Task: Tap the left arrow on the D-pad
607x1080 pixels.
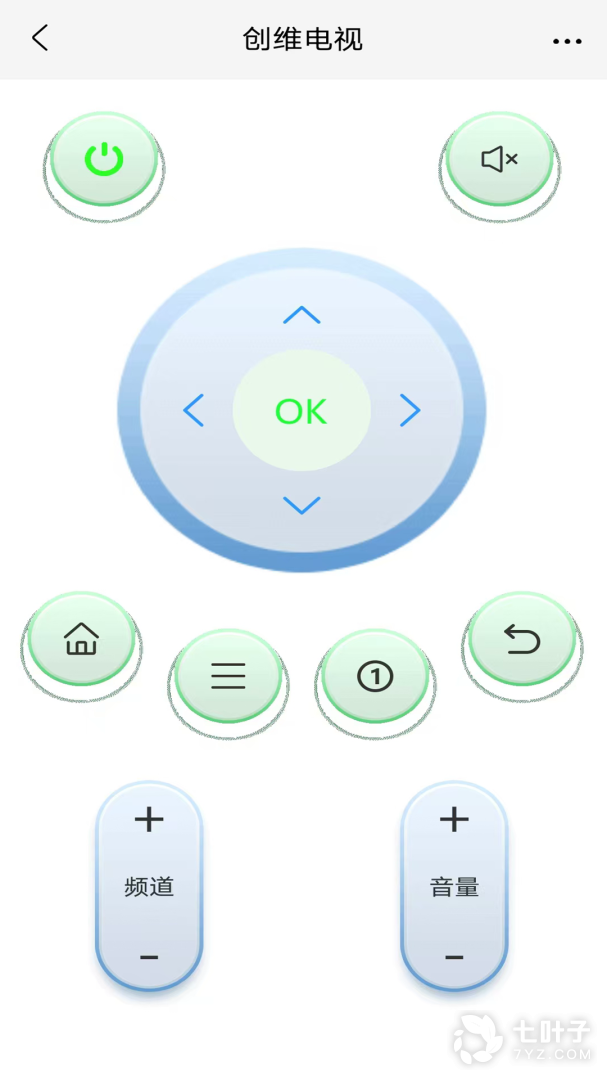Action: [x=194, y=410]
